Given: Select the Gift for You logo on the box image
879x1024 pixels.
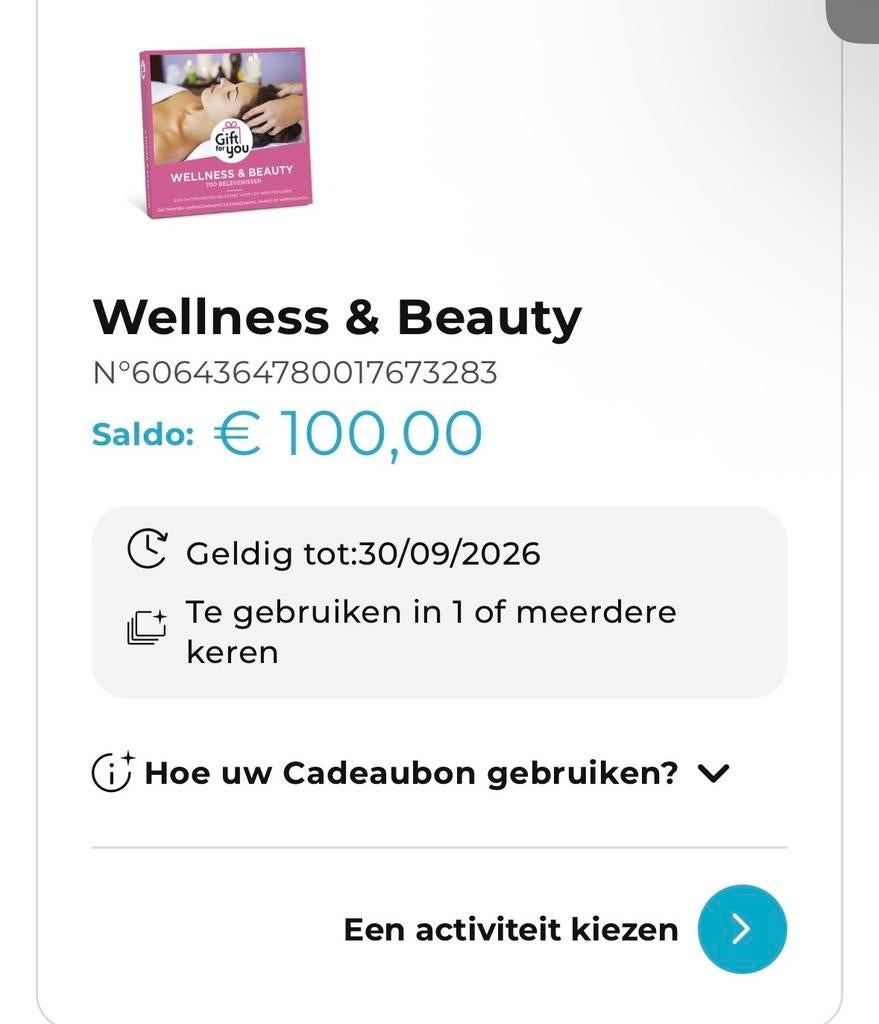Looking at the screenshot, I should [231, 137].
